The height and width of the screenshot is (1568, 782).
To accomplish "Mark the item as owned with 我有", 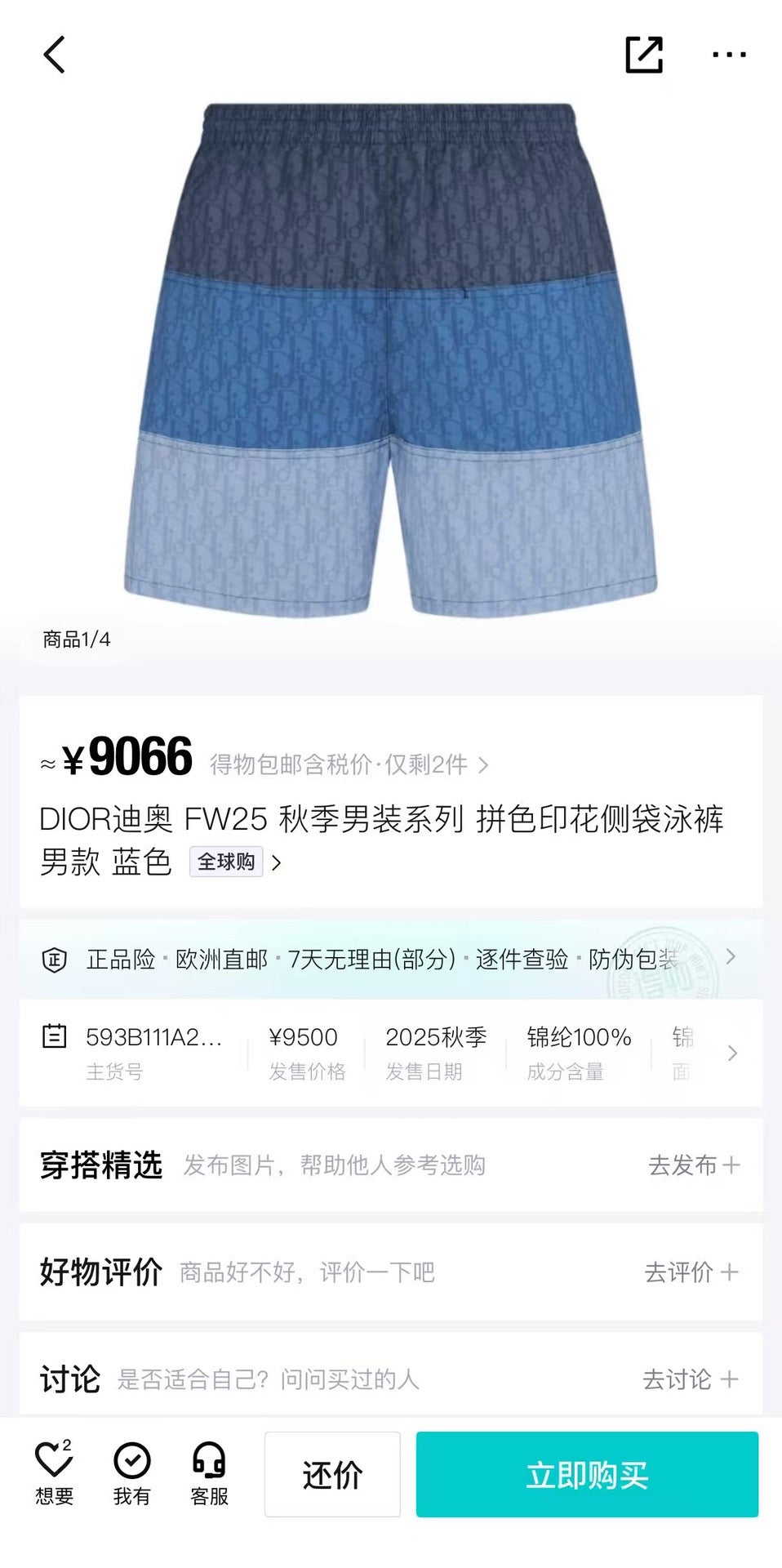I will 131,1472.
